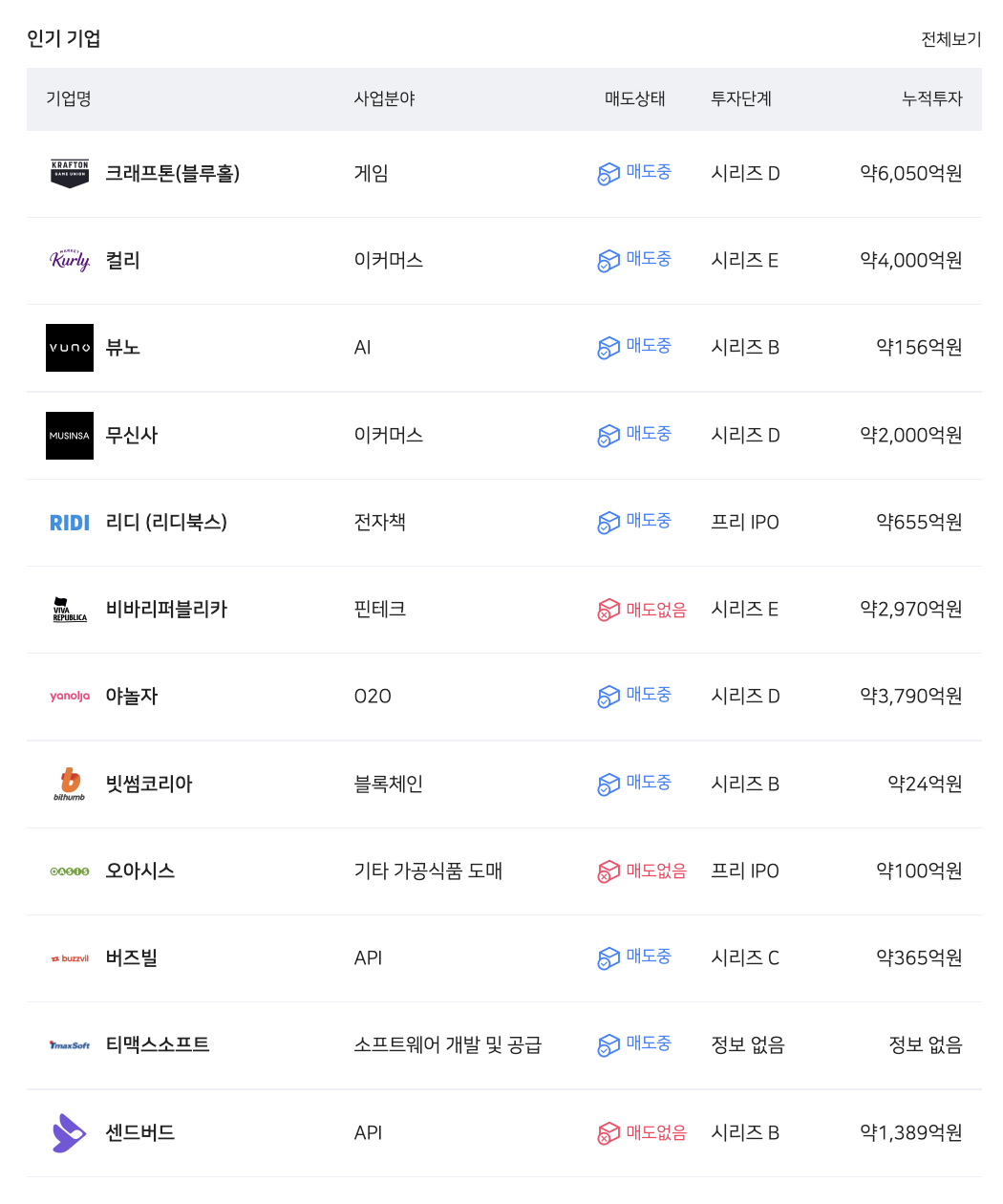Select the 컬리 company row
This screenshot has width=1003, height=1204.
(123, 261)
